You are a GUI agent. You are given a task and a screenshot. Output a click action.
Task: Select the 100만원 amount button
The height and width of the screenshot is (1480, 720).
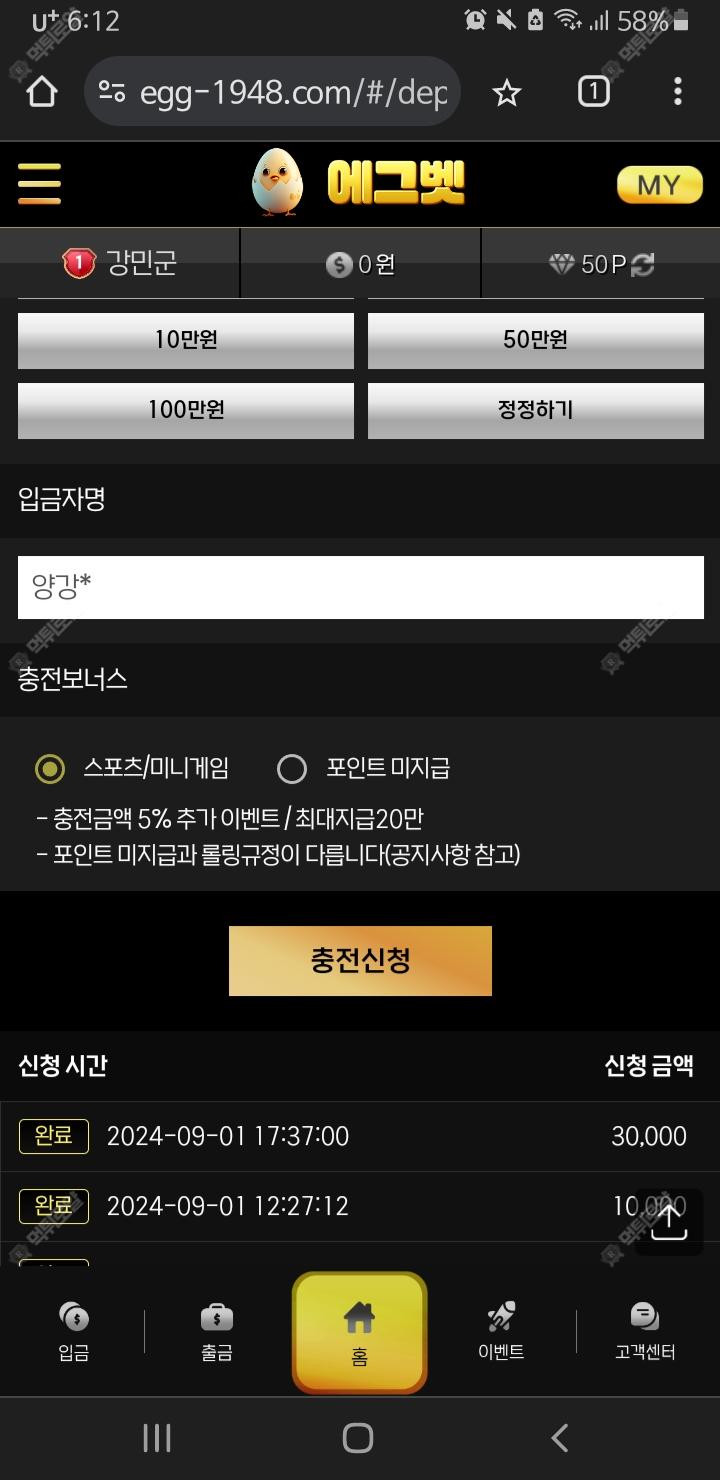tap(186, 410)
